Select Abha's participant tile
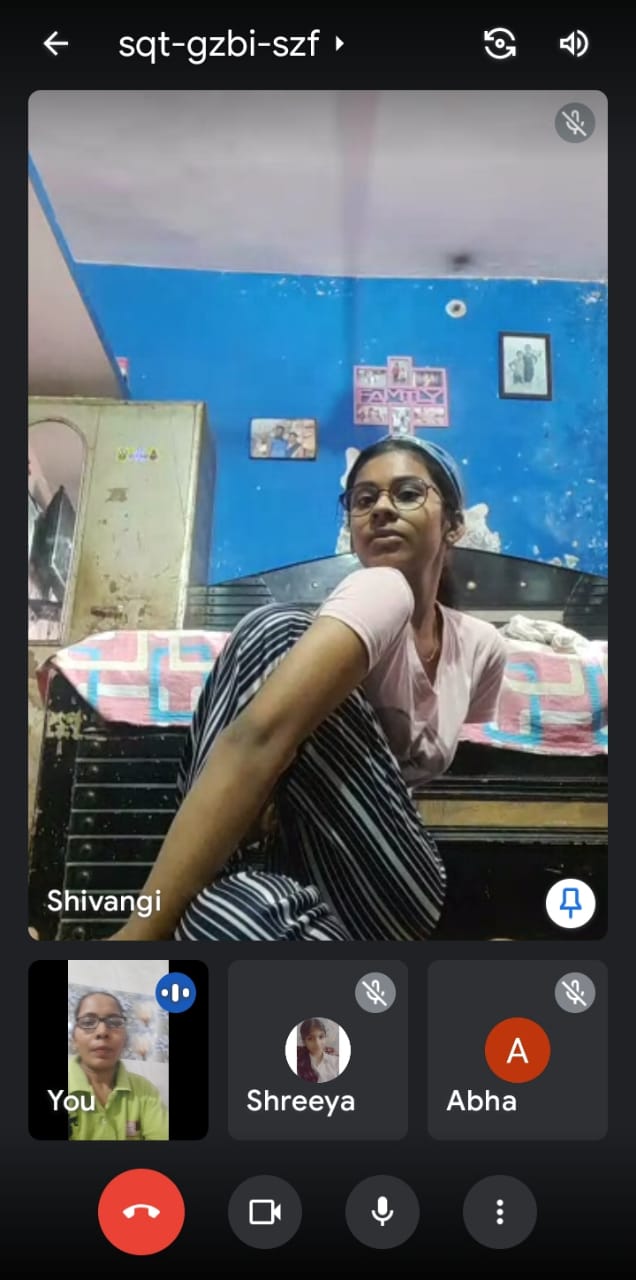 [x=517, y=1050]
